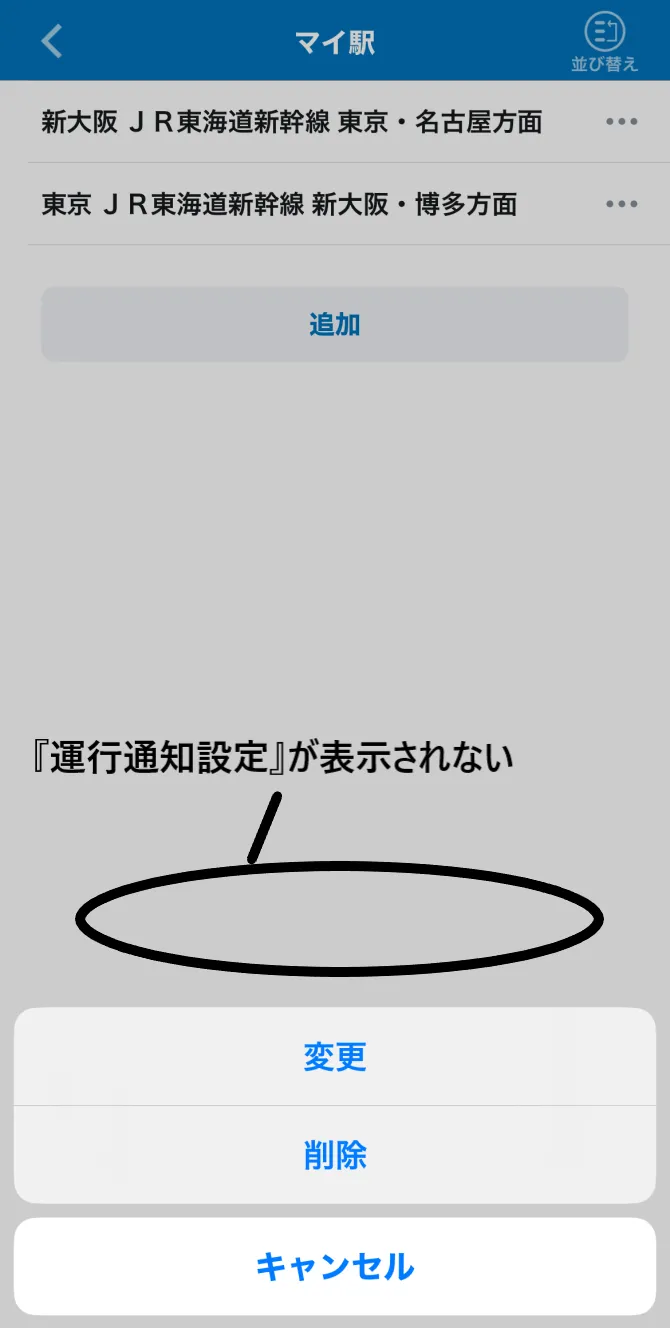Dismiss the sheet with キャンセル
670x1328 pixels.
335,1266
